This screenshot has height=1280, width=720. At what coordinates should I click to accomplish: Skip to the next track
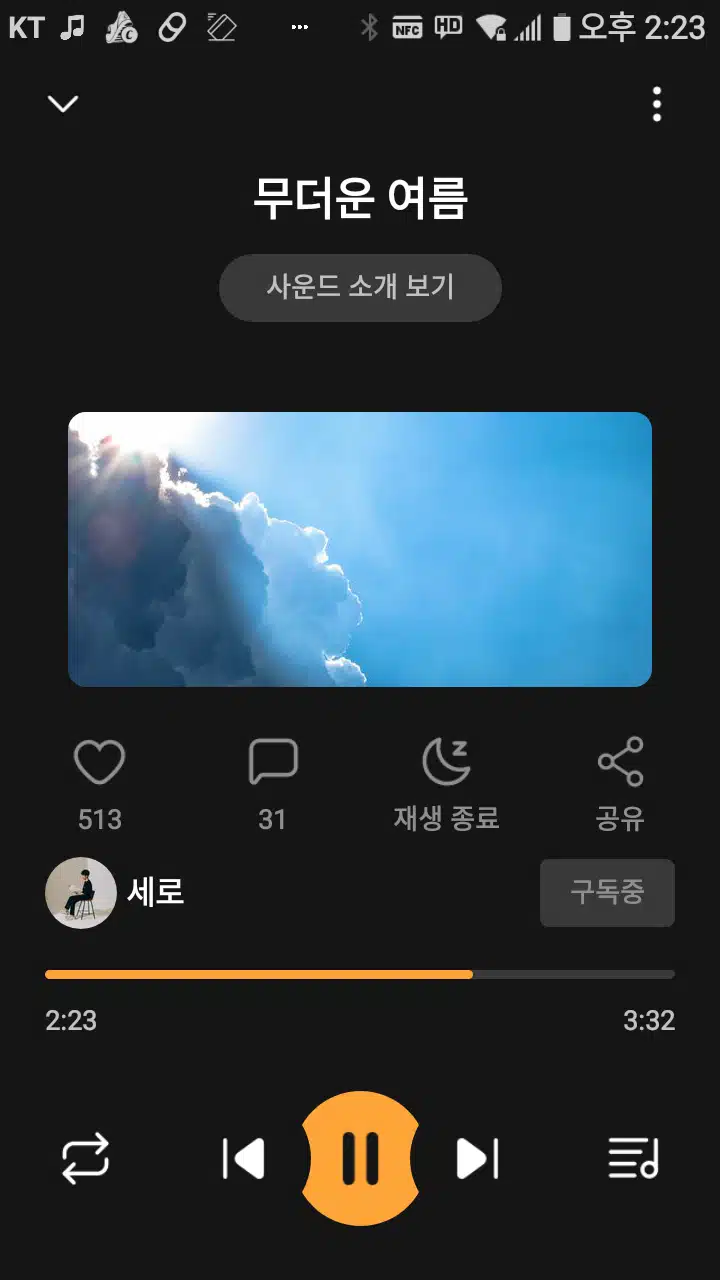click(477, 1159)
